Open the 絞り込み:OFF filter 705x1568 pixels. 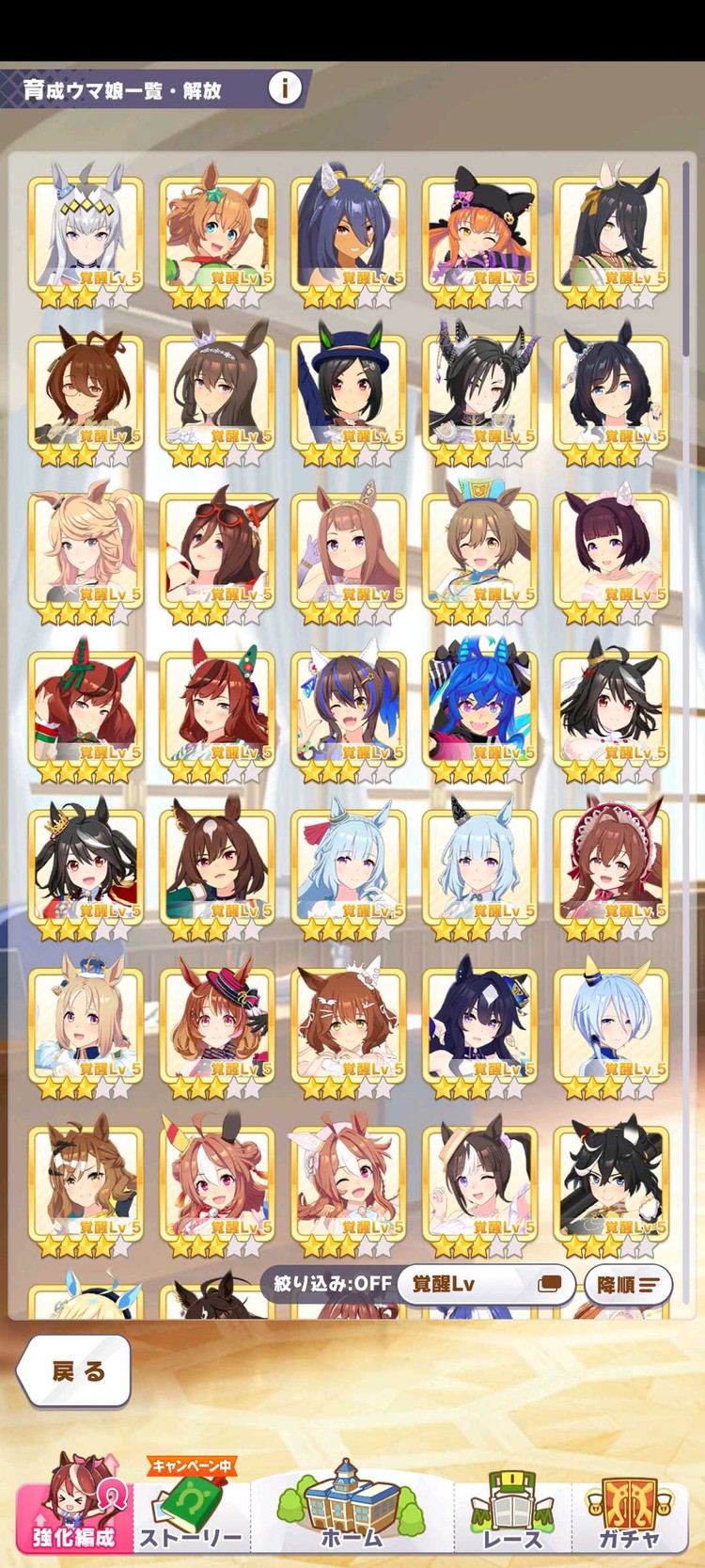(x=332, y=1283)
